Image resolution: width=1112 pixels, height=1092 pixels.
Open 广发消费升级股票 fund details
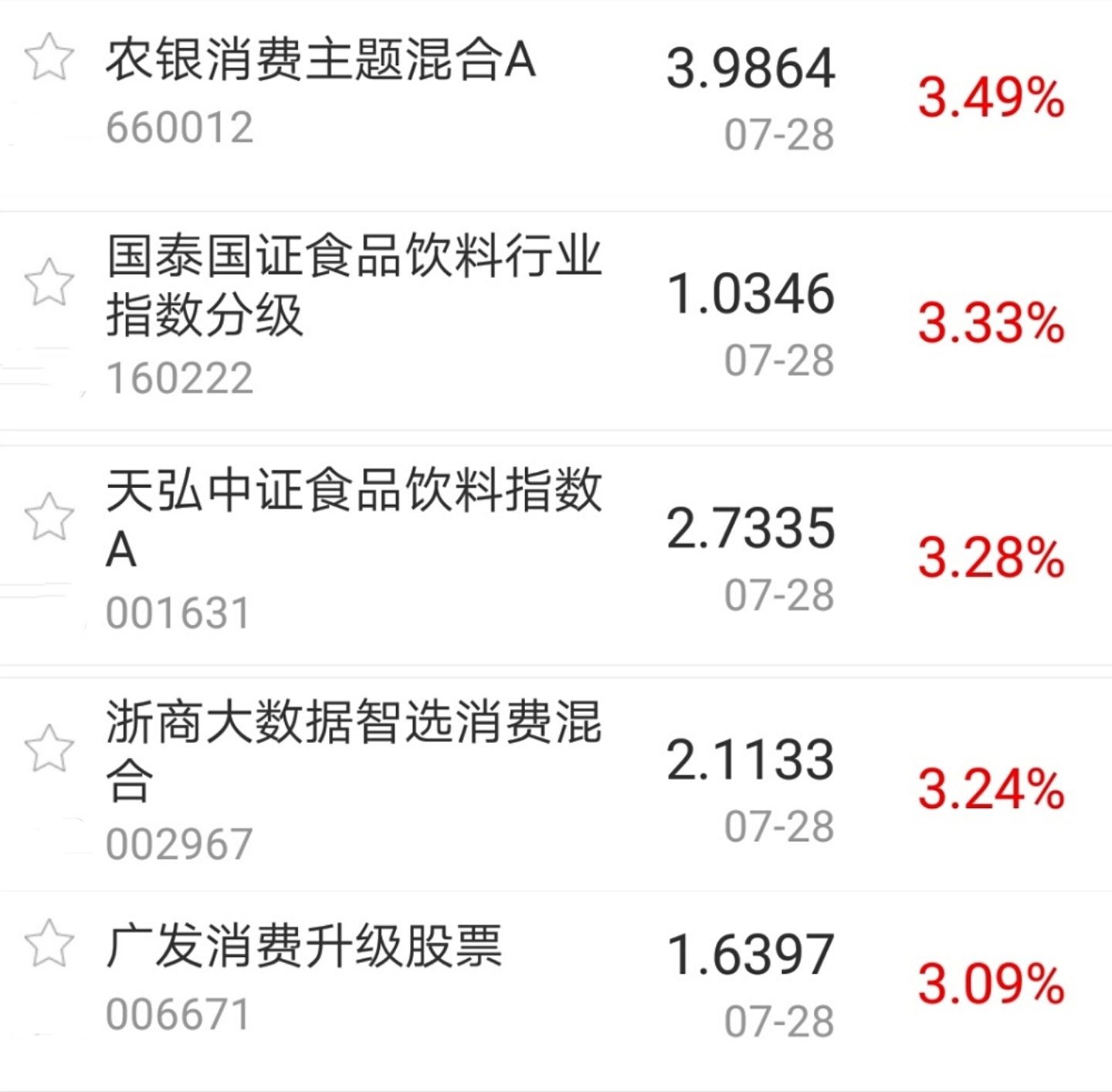point(303,947)
